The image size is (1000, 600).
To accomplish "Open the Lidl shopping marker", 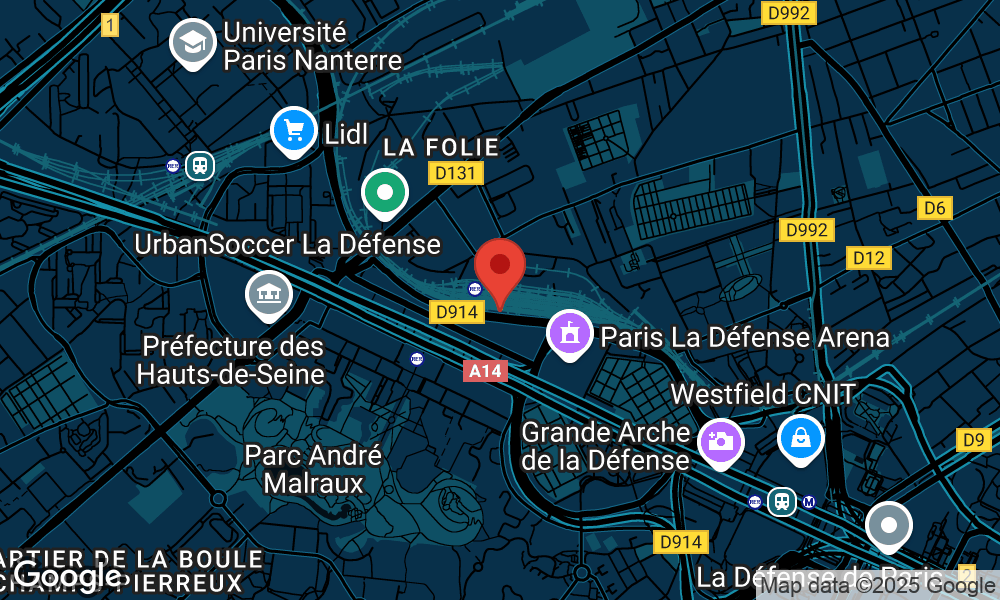I will click(293, 130).
